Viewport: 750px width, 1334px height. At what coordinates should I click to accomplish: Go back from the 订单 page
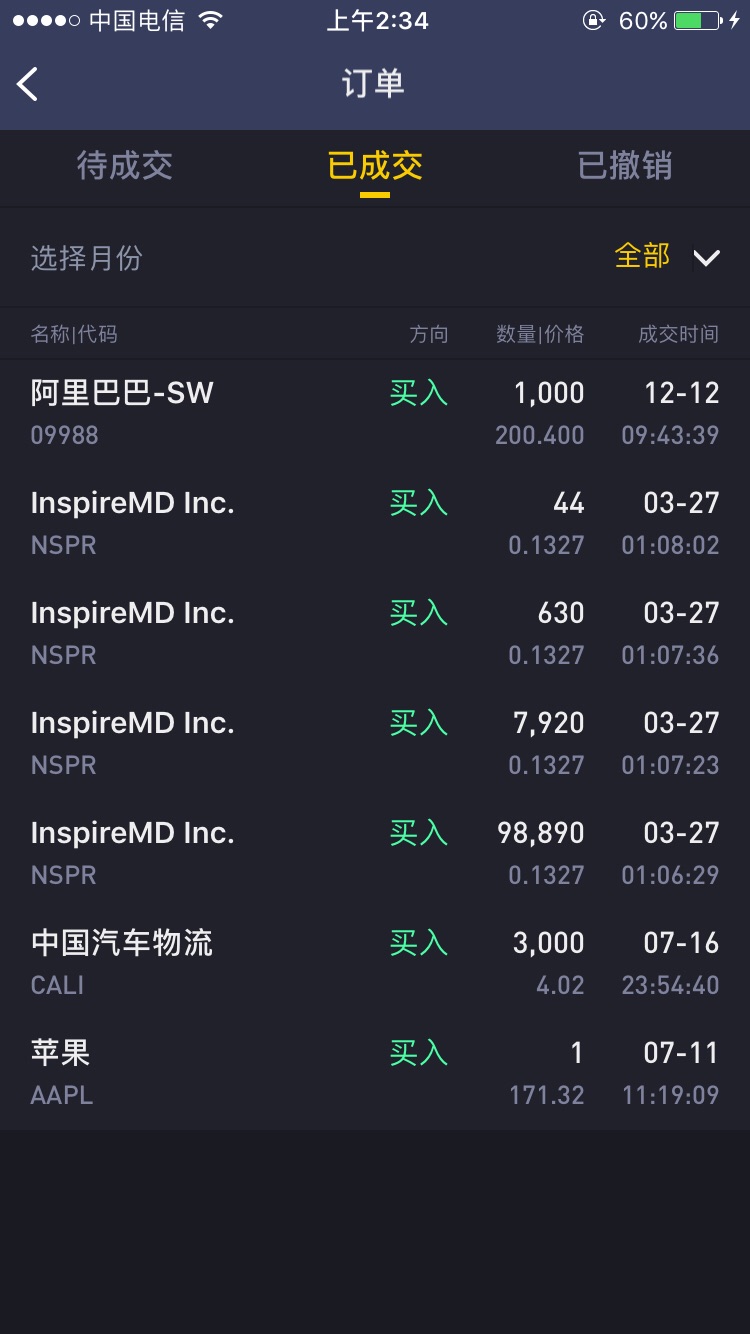point(28,84)
